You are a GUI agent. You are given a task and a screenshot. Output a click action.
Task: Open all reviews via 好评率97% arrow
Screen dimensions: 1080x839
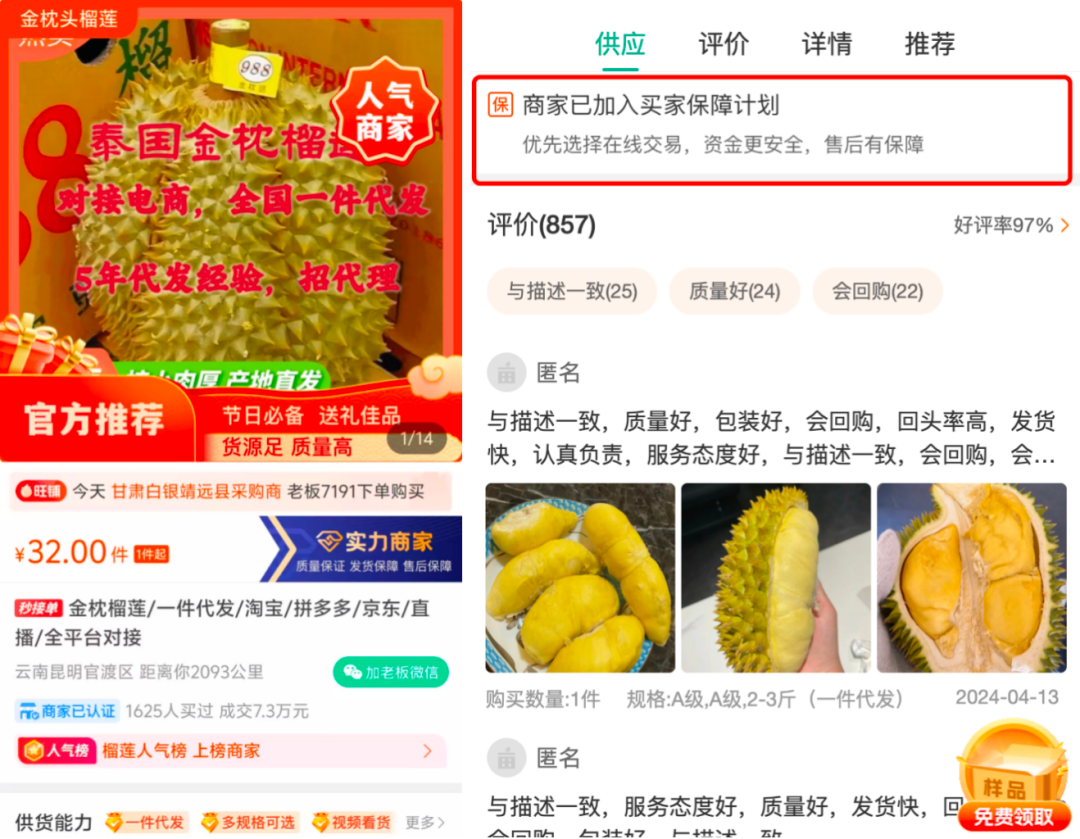[x=1012, y=226]
